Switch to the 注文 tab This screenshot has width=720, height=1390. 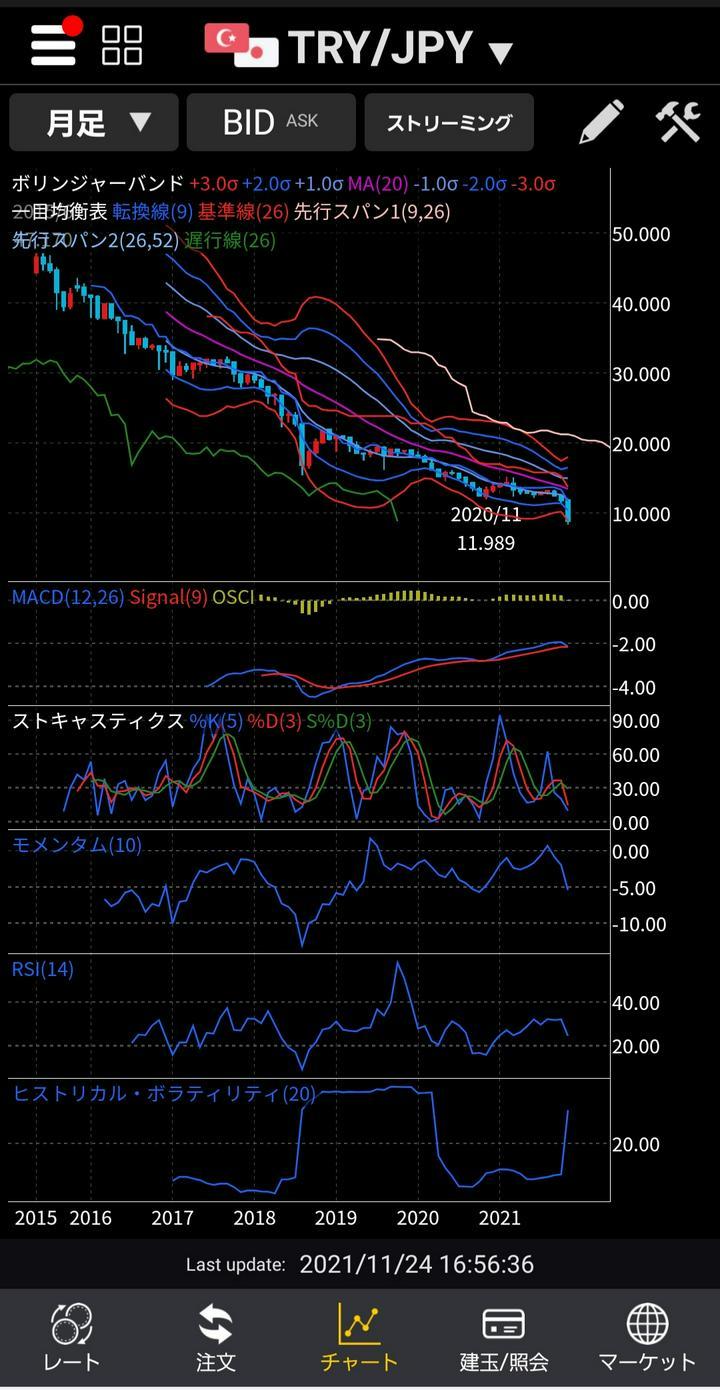216,1338
